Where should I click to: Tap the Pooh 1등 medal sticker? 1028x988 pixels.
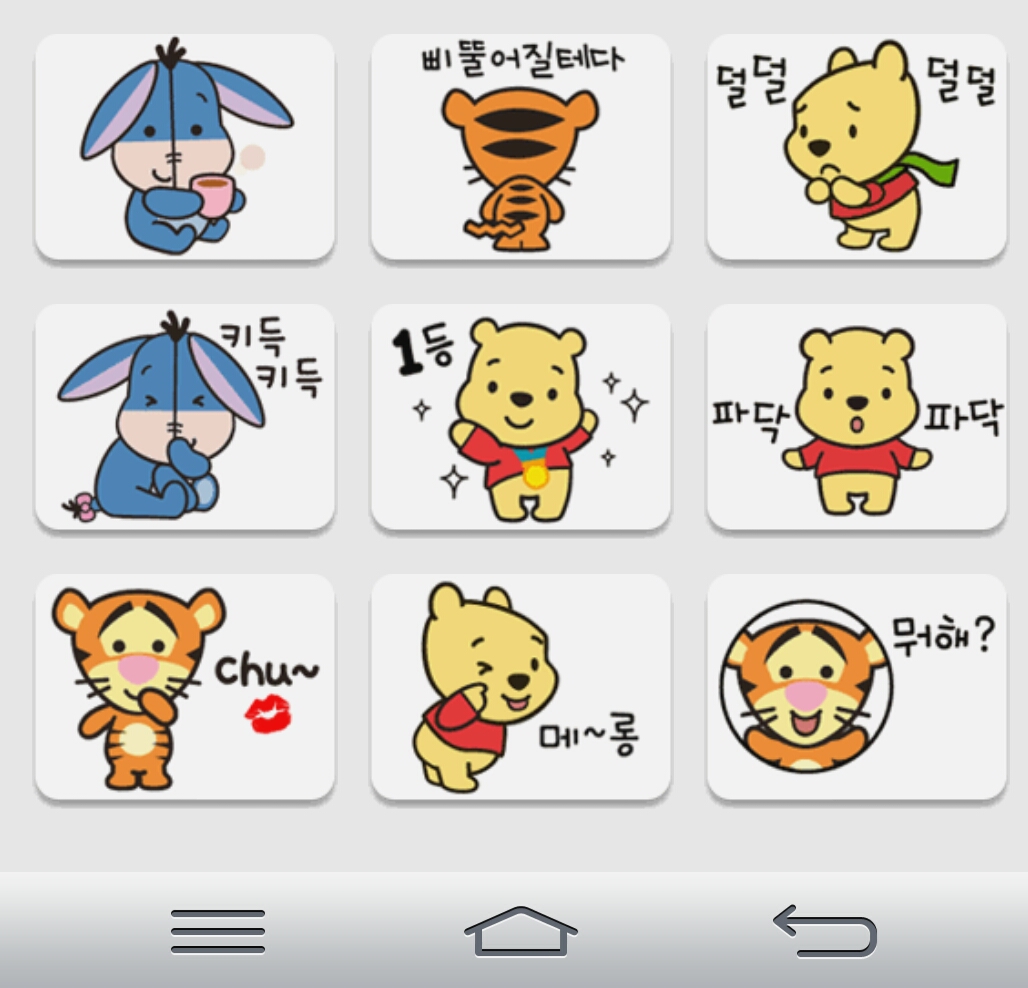(x=520, y=417)
